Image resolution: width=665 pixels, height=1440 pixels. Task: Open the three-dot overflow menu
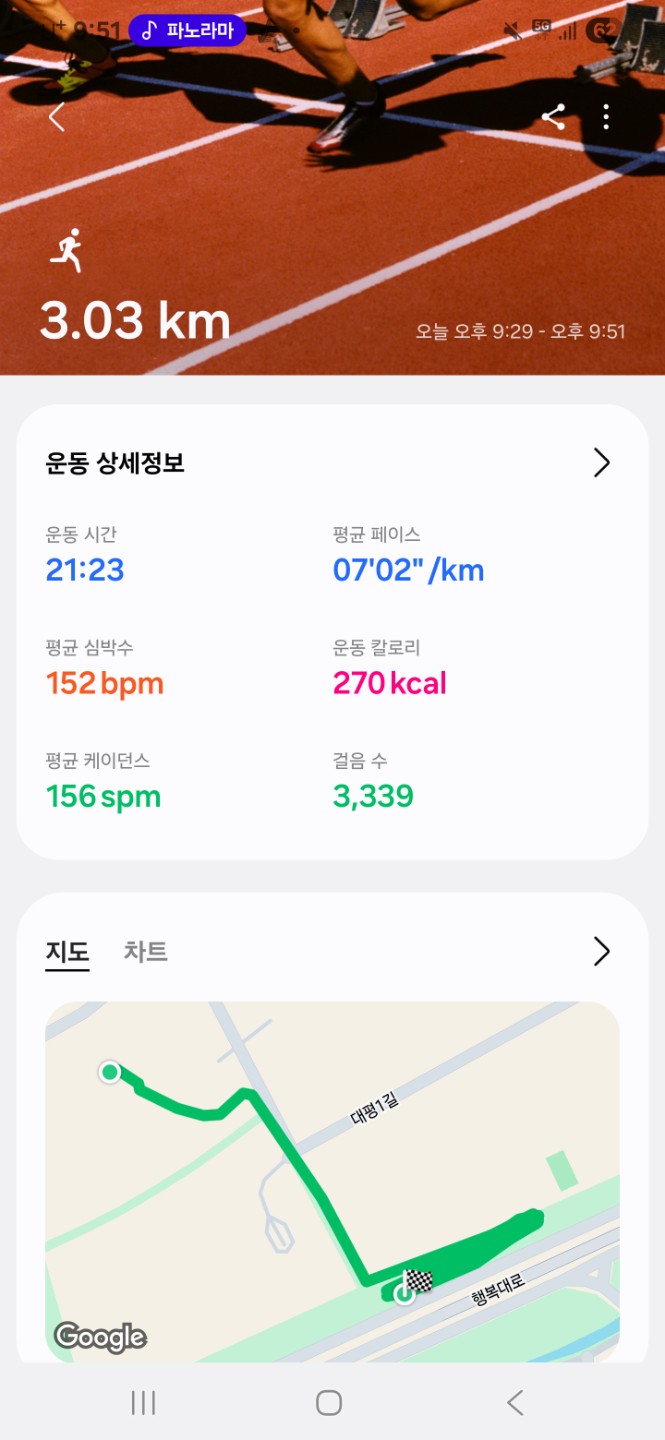(606, 117)
